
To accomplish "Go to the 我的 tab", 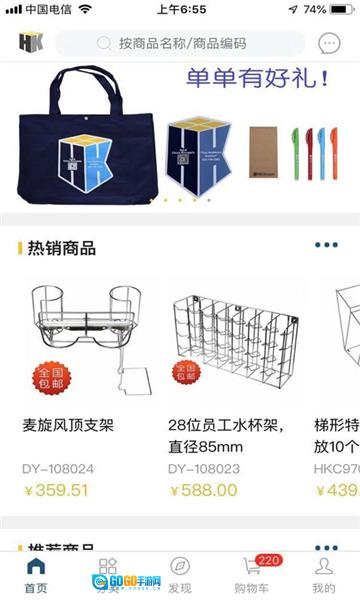I will [x=324, y=576].
